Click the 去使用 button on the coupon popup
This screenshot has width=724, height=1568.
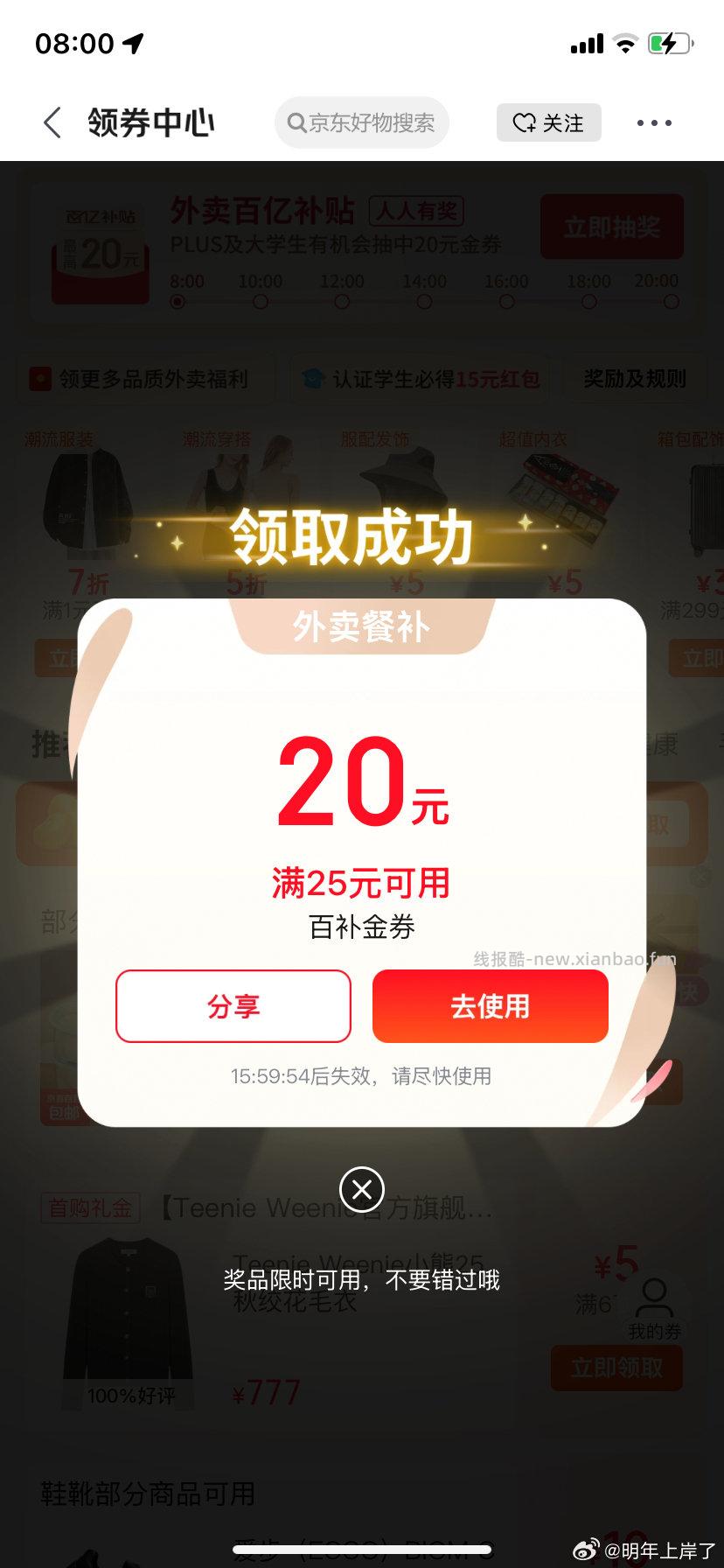pyautogui.click(x=490, y=1006)
